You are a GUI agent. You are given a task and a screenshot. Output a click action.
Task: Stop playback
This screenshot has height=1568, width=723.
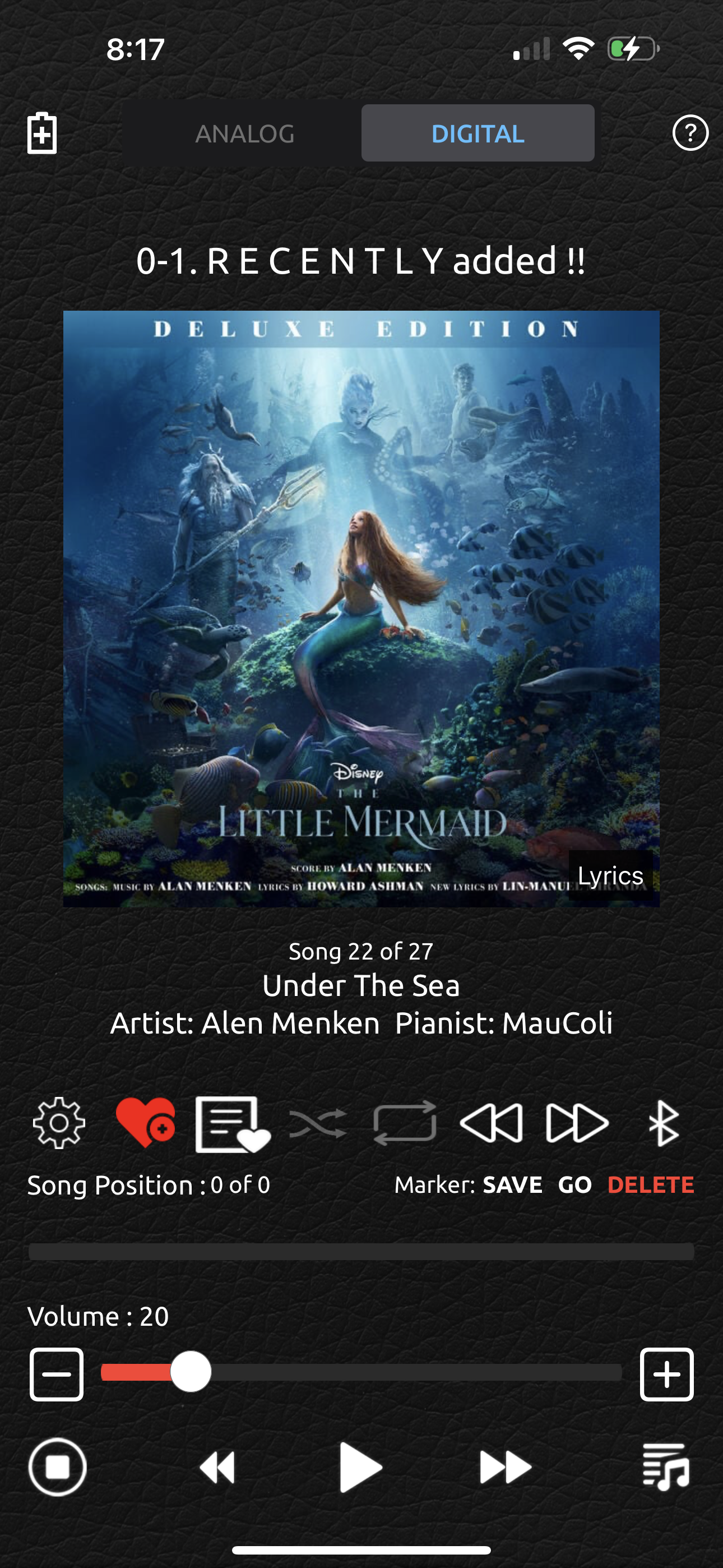pyautogui.click(x=58, y=1467)
